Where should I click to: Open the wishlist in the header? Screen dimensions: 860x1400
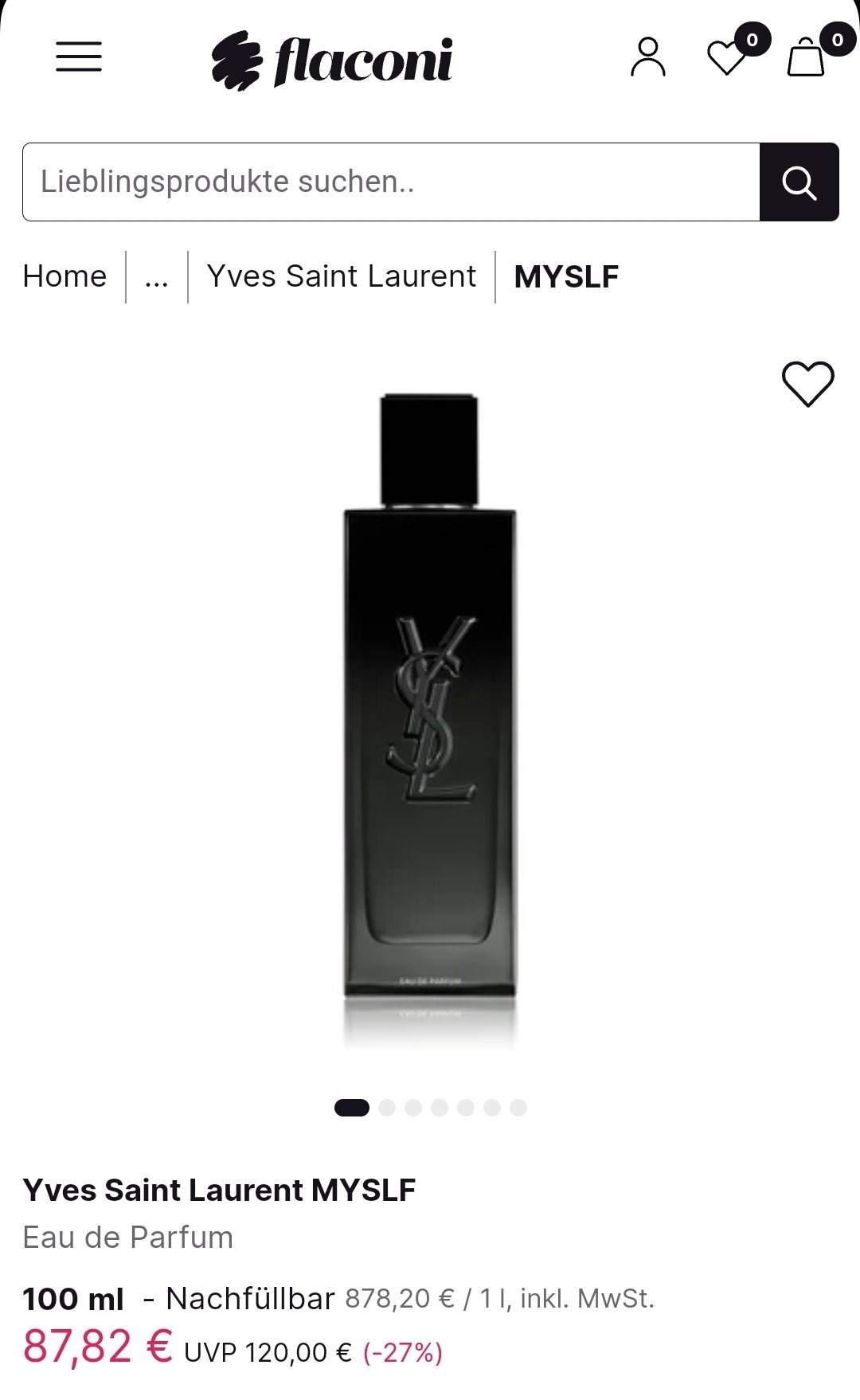point(727,57)
